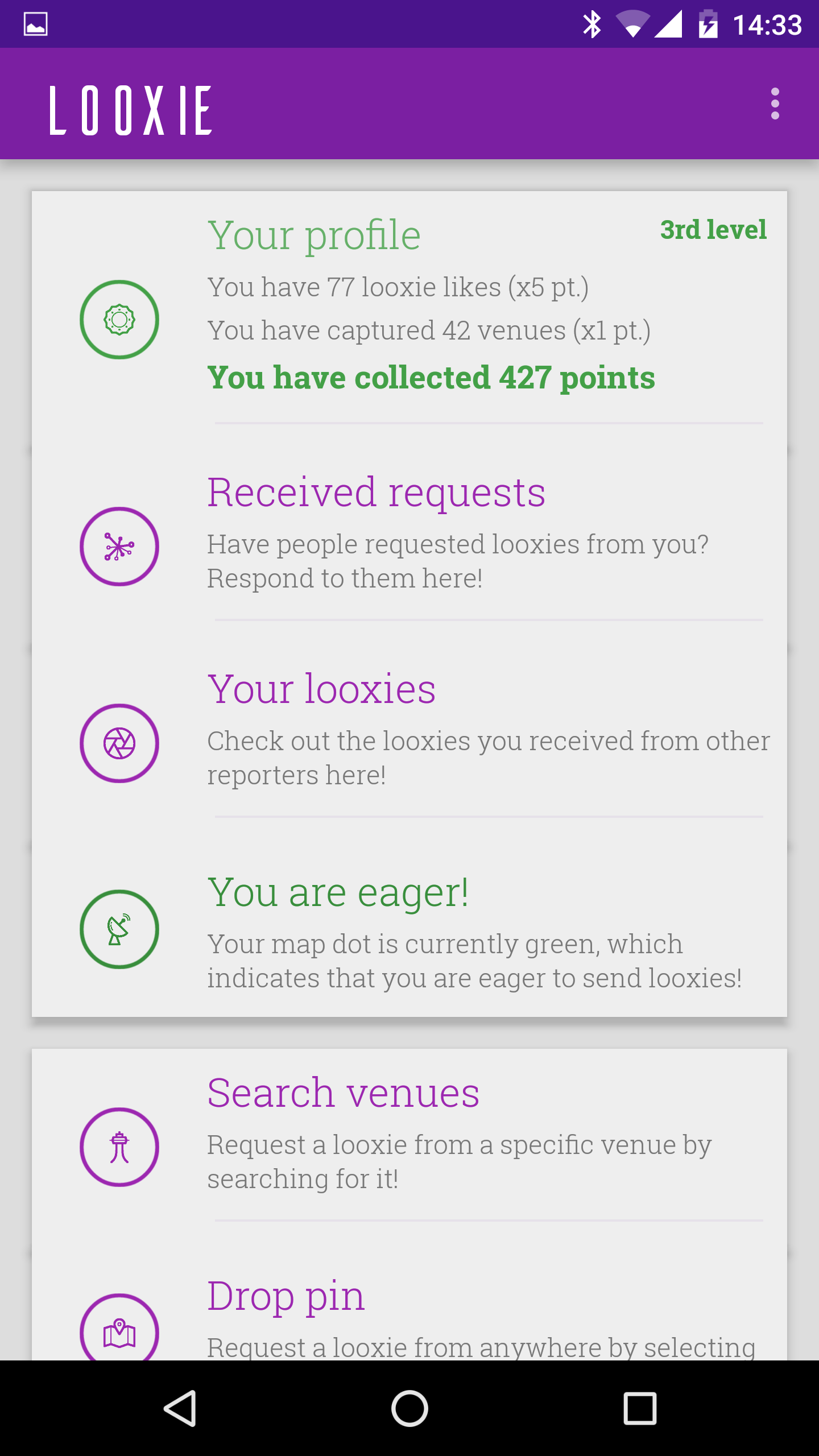Go to the home screen
819x1456 pixels.
click(x=409, y=1408)
